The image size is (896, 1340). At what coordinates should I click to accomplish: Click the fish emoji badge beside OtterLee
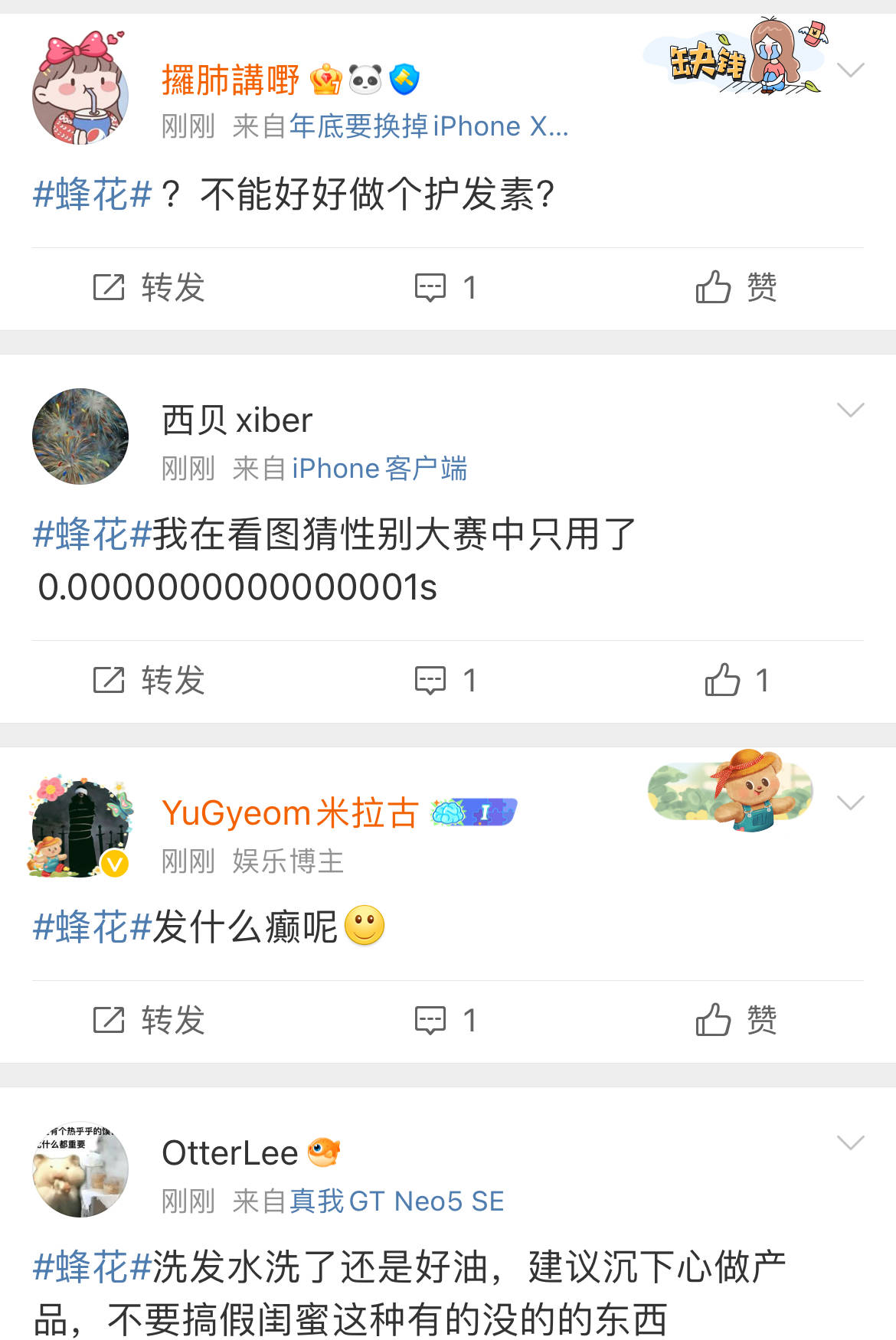click(325, 1151)
